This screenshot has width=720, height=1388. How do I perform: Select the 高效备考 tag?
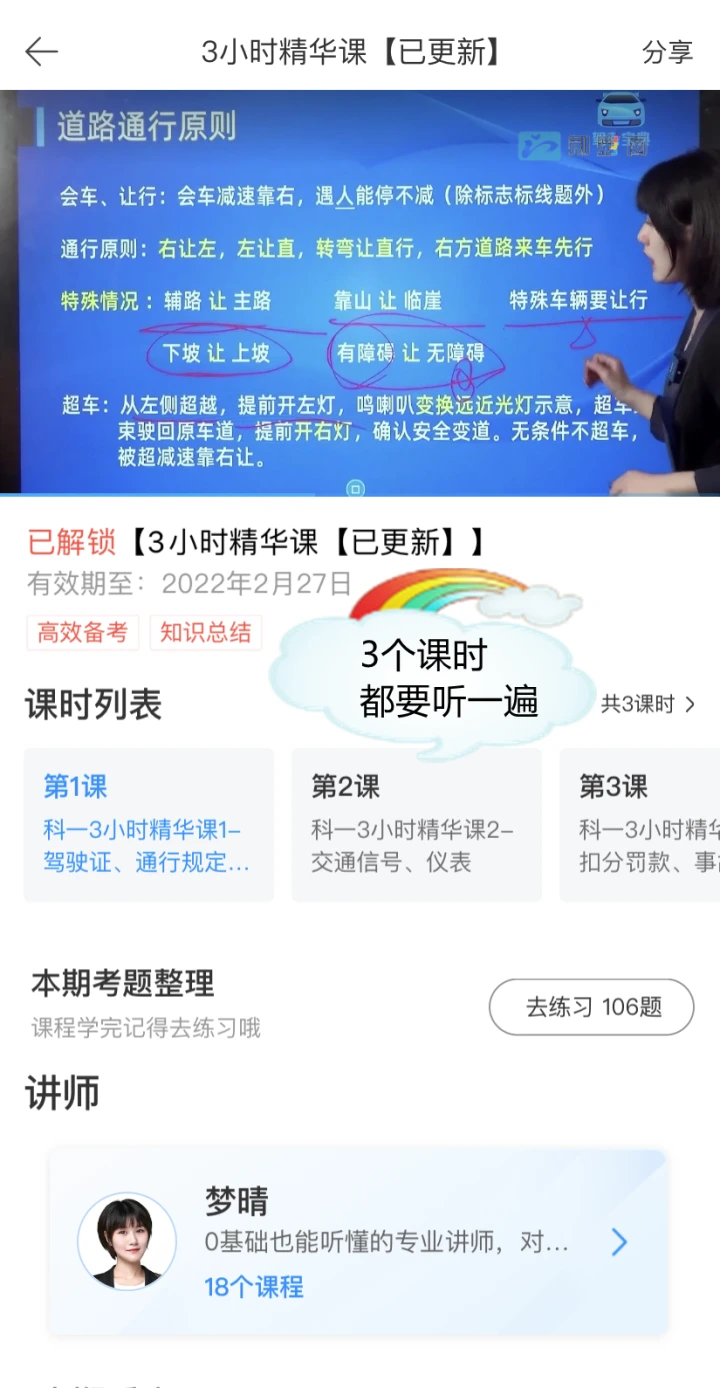click(83, 633)
